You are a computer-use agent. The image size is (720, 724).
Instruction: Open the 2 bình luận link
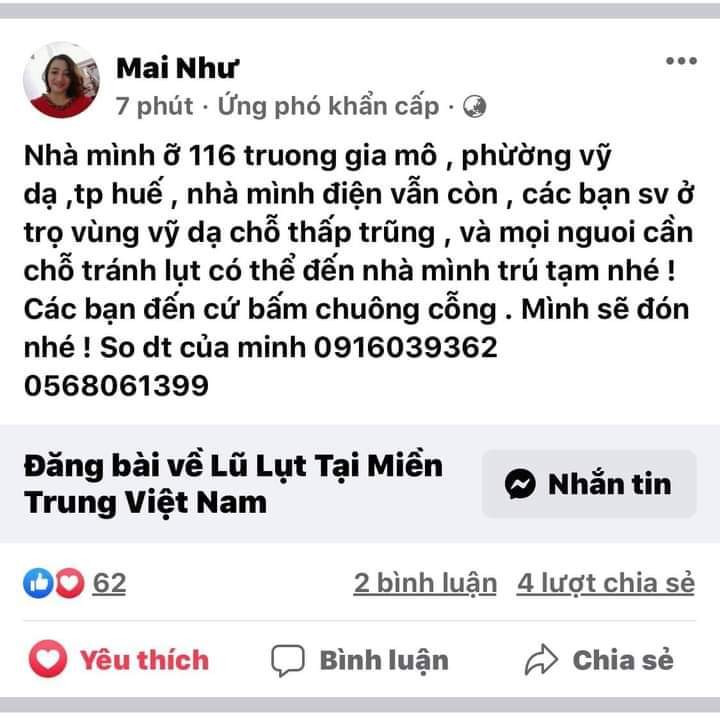(x=424, y=580)
